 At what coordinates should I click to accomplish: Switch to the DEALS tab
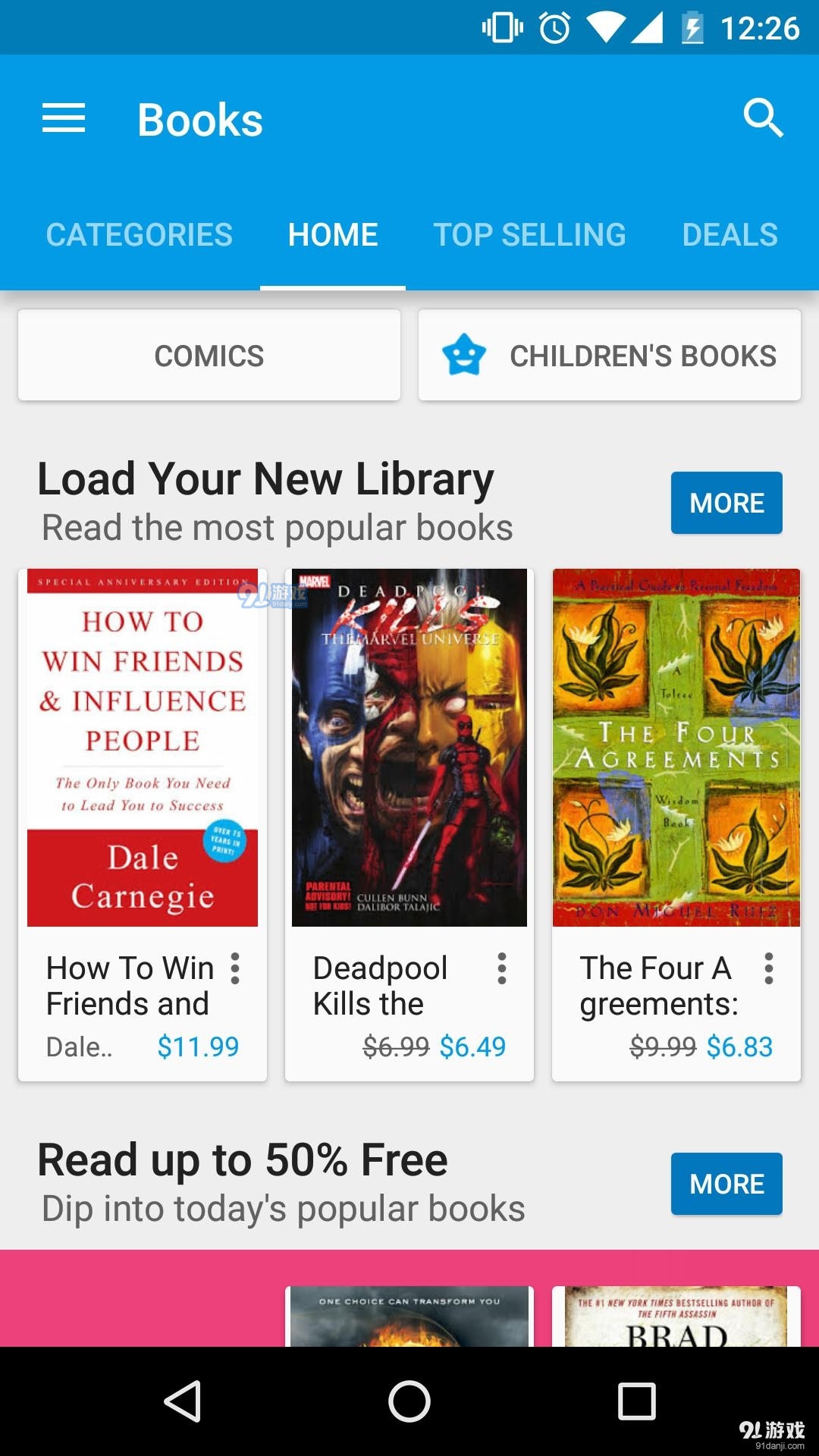coord(730,234)
